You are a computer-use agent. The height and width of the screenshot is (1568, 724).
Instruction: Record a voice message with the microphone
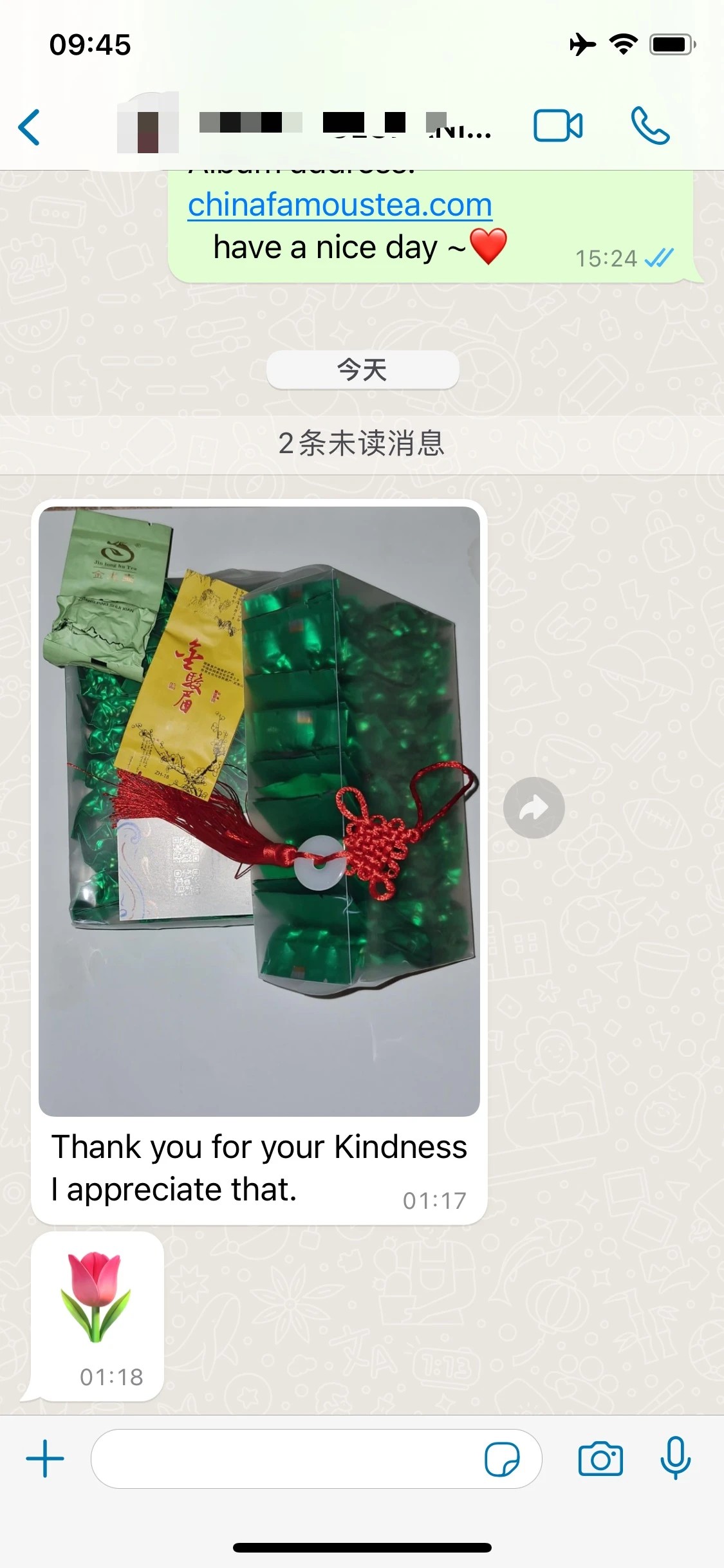[676, 1459]
